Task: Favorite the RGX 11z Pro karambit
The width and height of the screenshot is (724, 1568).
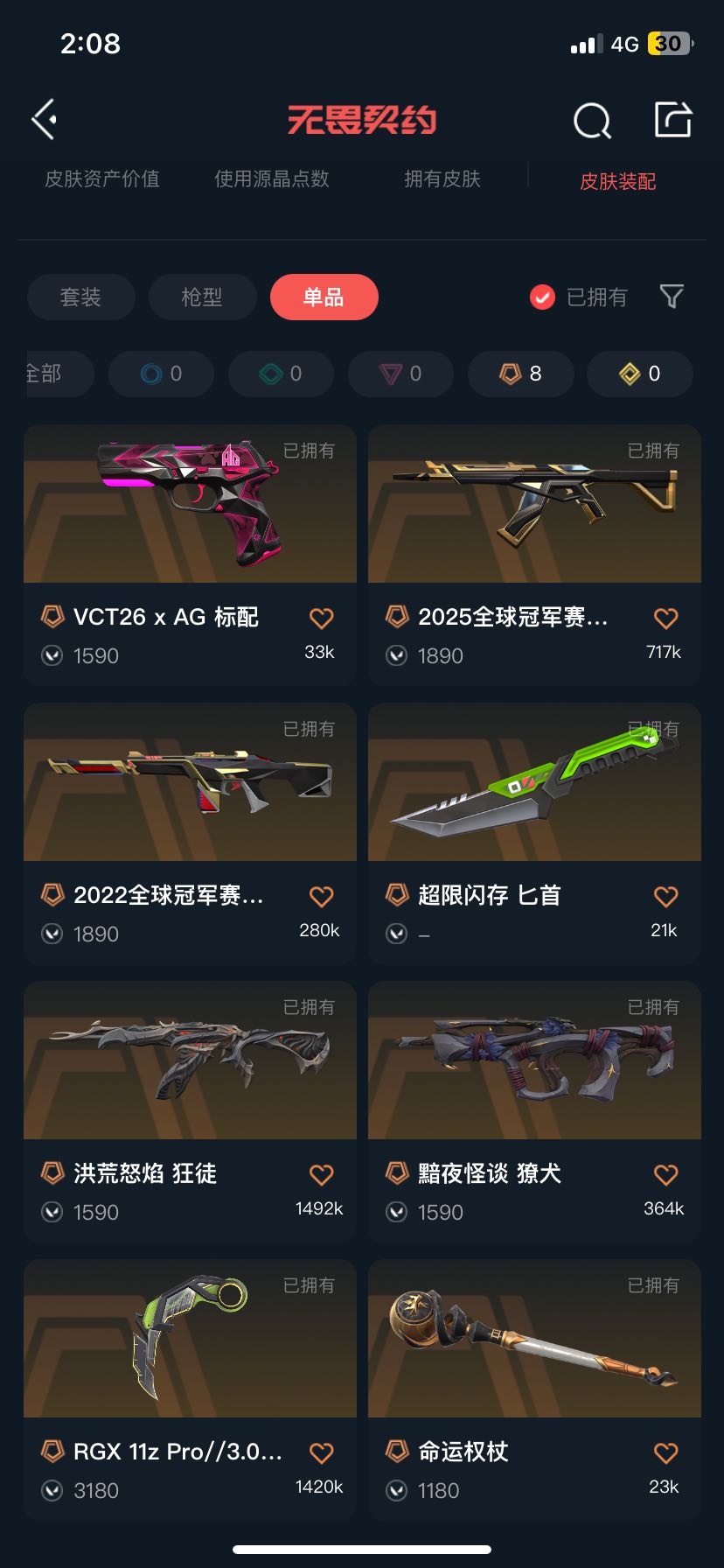Action: (x=321, y=1453)
